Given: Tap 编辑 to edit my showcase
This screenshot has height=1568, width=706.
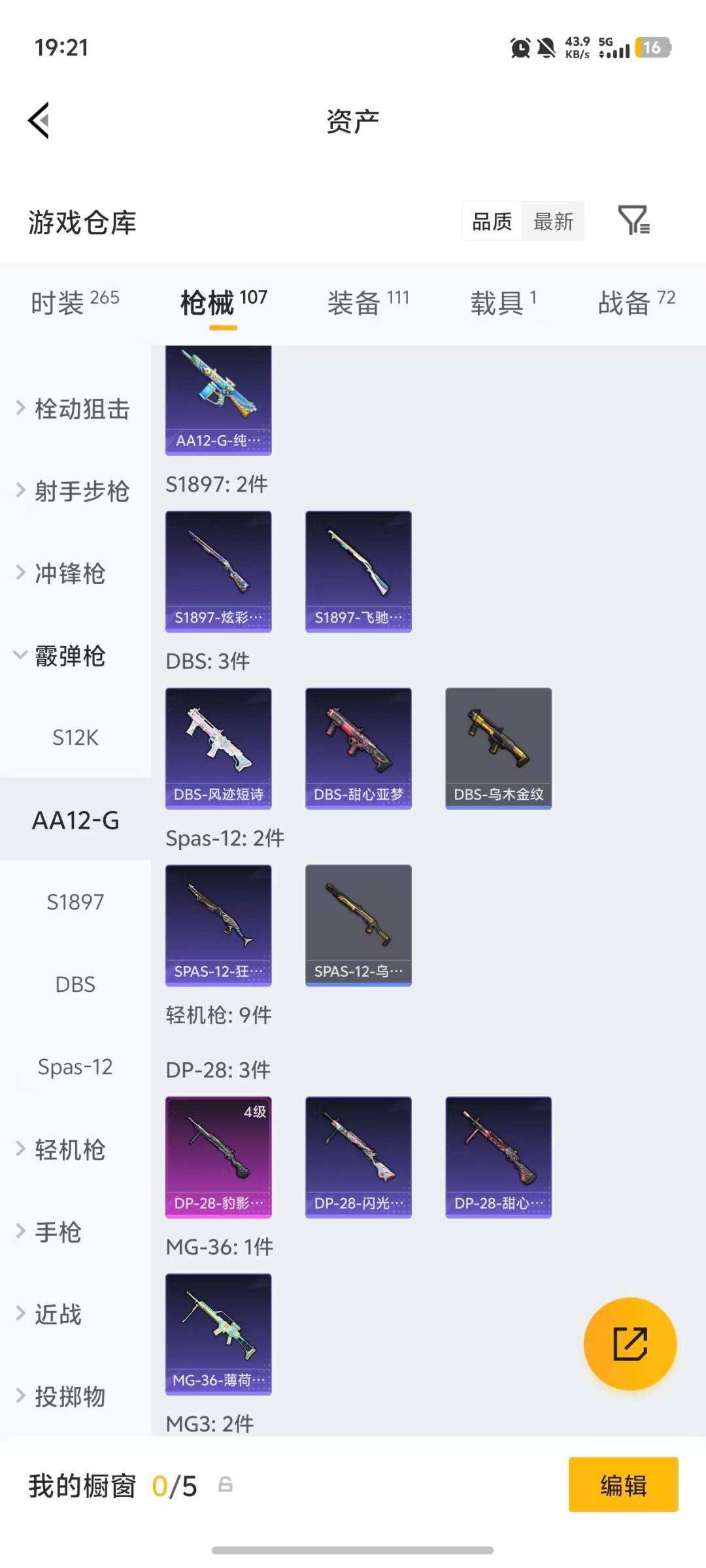Looking at the screenshot, I should click(x=623, y=1485).
